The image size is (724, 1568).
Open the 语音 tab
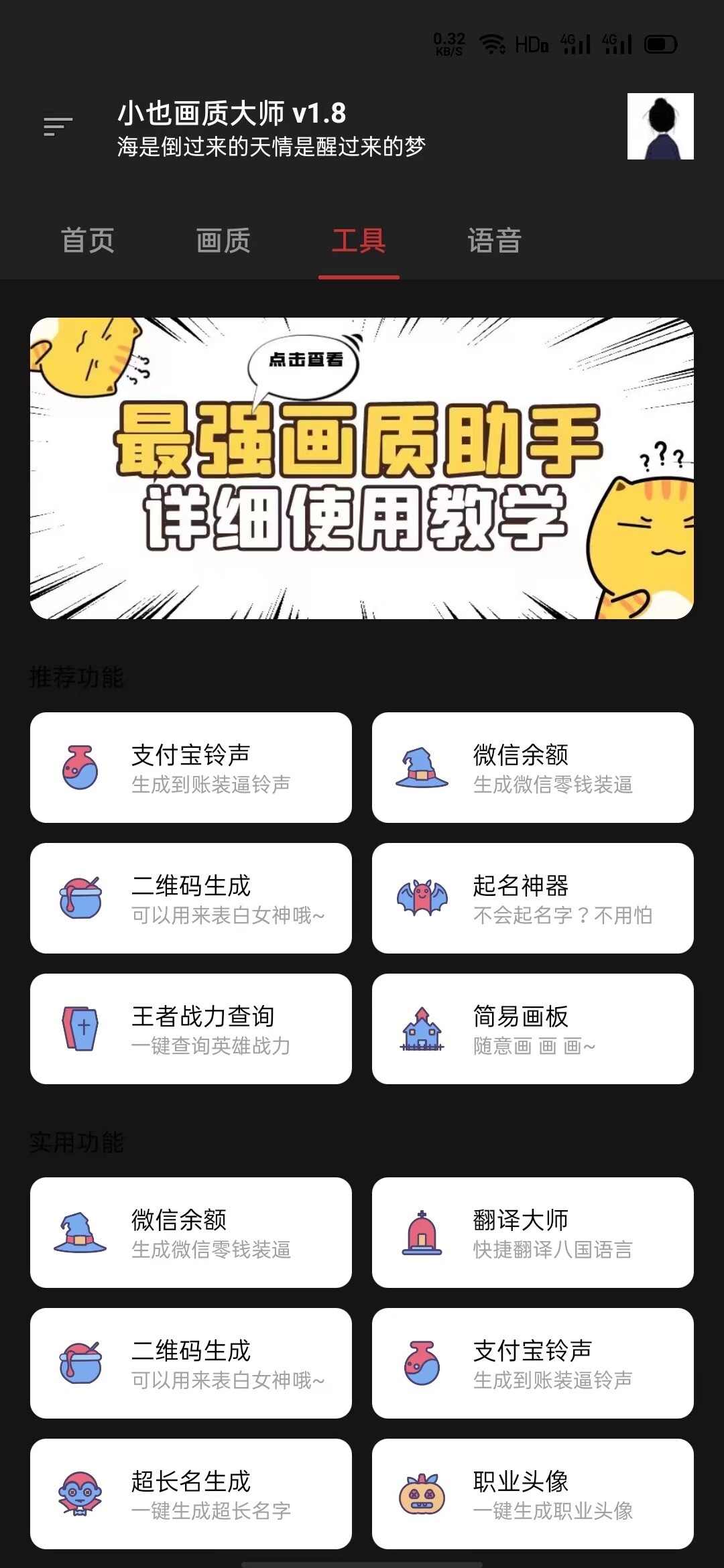click(494, 242)
